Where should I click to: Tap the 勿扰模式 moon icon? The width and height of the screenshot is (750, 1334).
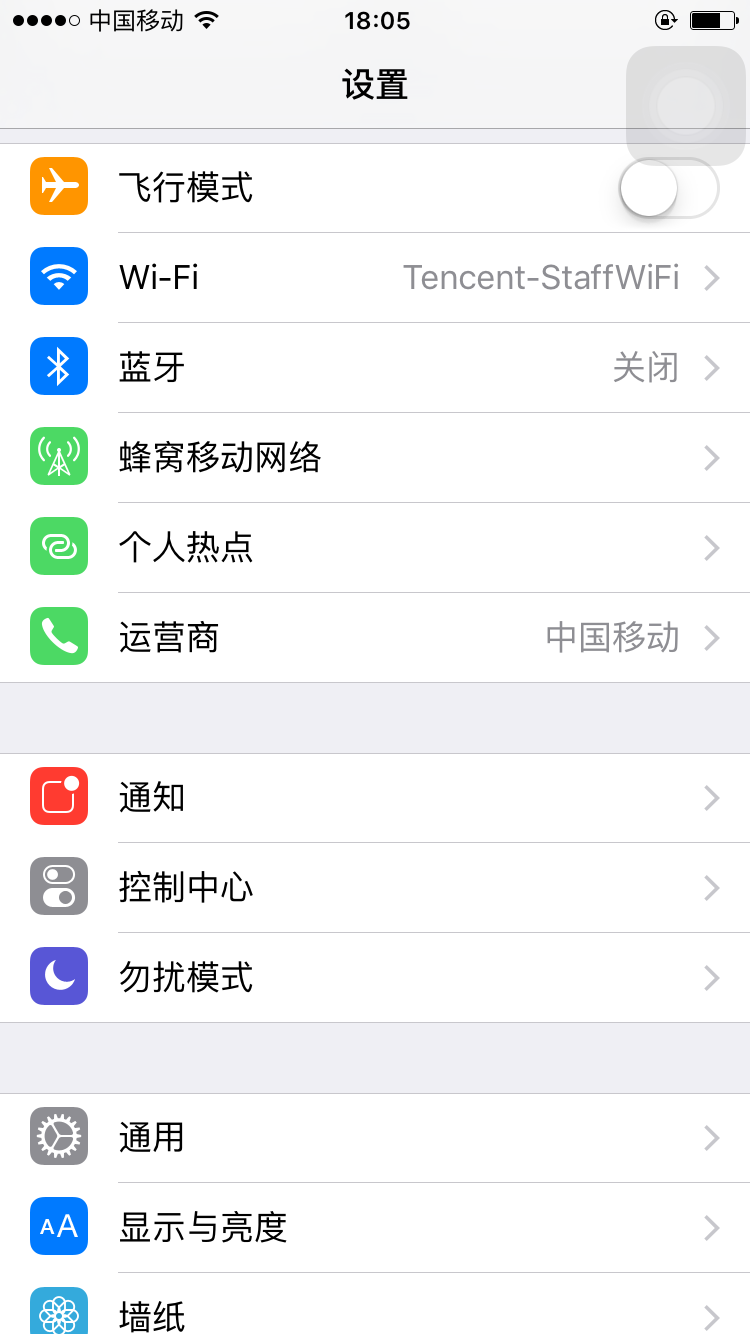58,977
